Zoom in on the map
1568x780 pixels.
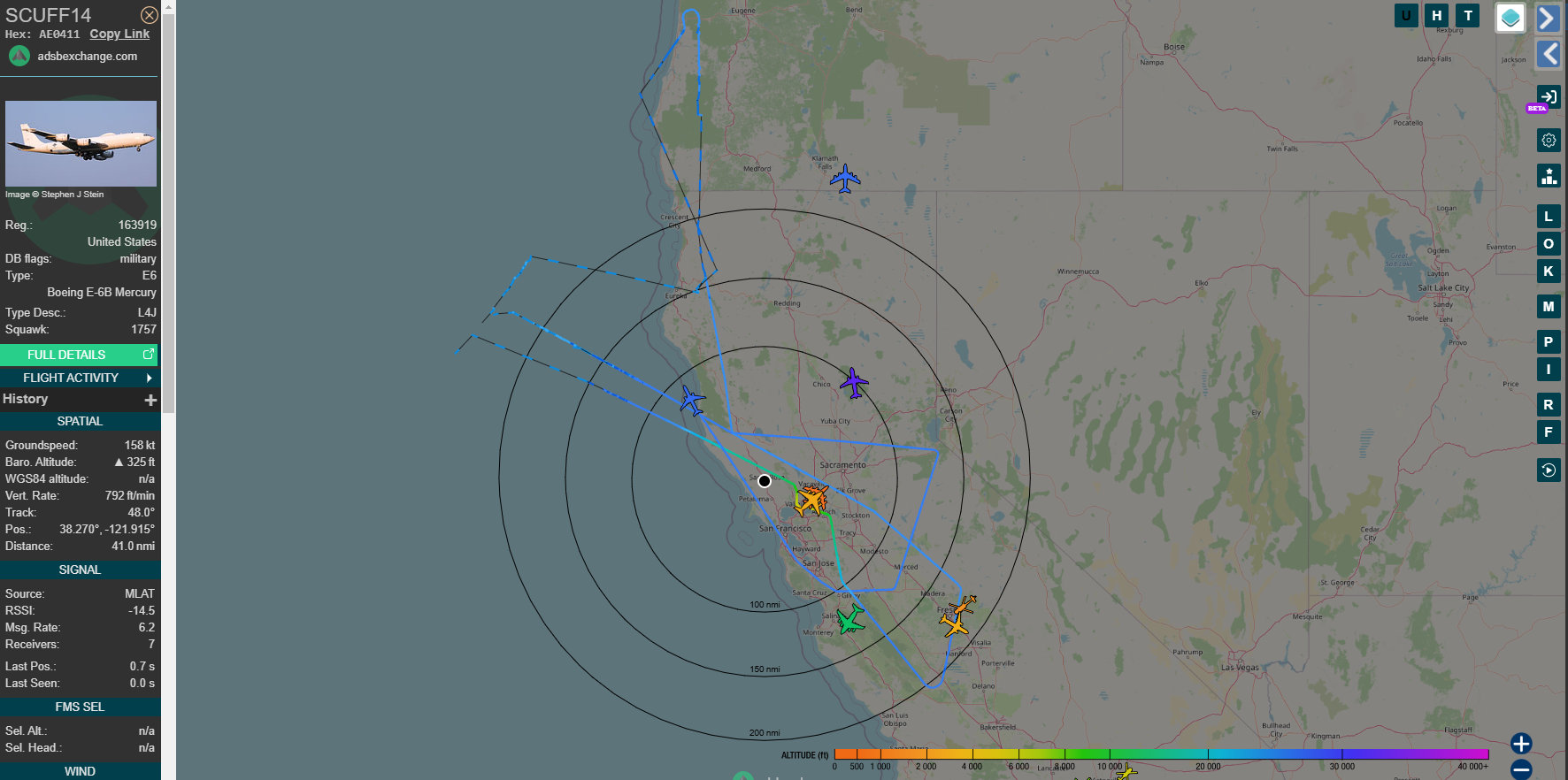pos(1521,743)
